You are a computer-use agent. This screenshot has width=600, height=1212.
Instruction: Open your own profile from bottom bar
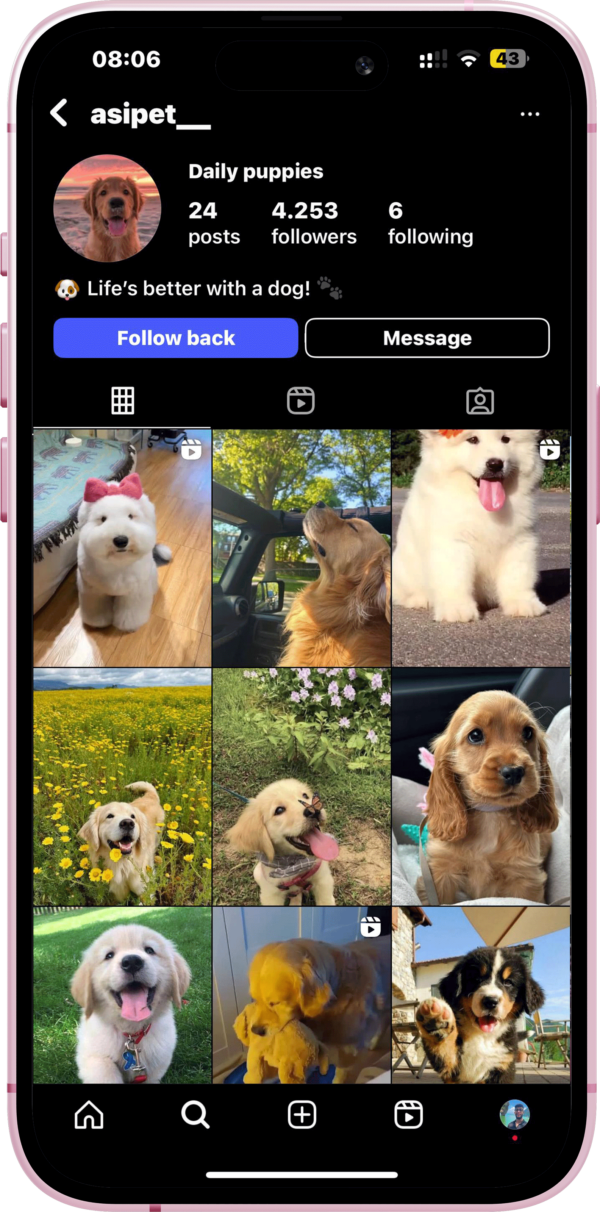[x=514, y=1114]
